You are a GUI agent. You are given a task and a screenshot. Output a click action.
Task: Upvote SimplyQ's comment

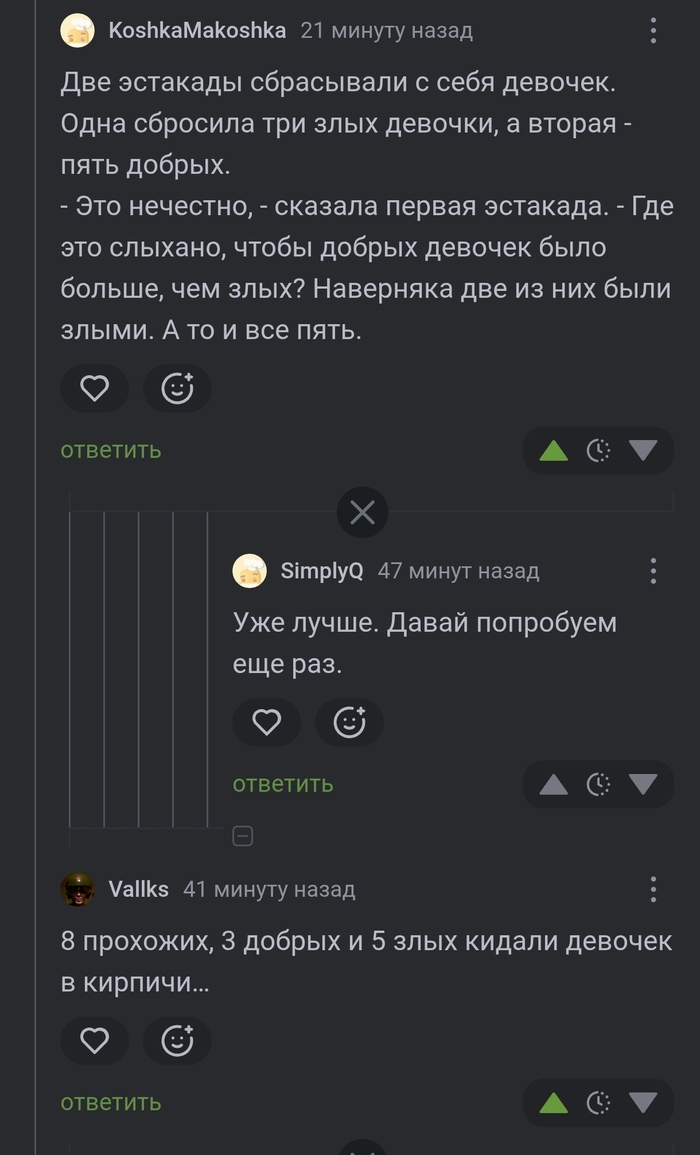pos(553,785)
